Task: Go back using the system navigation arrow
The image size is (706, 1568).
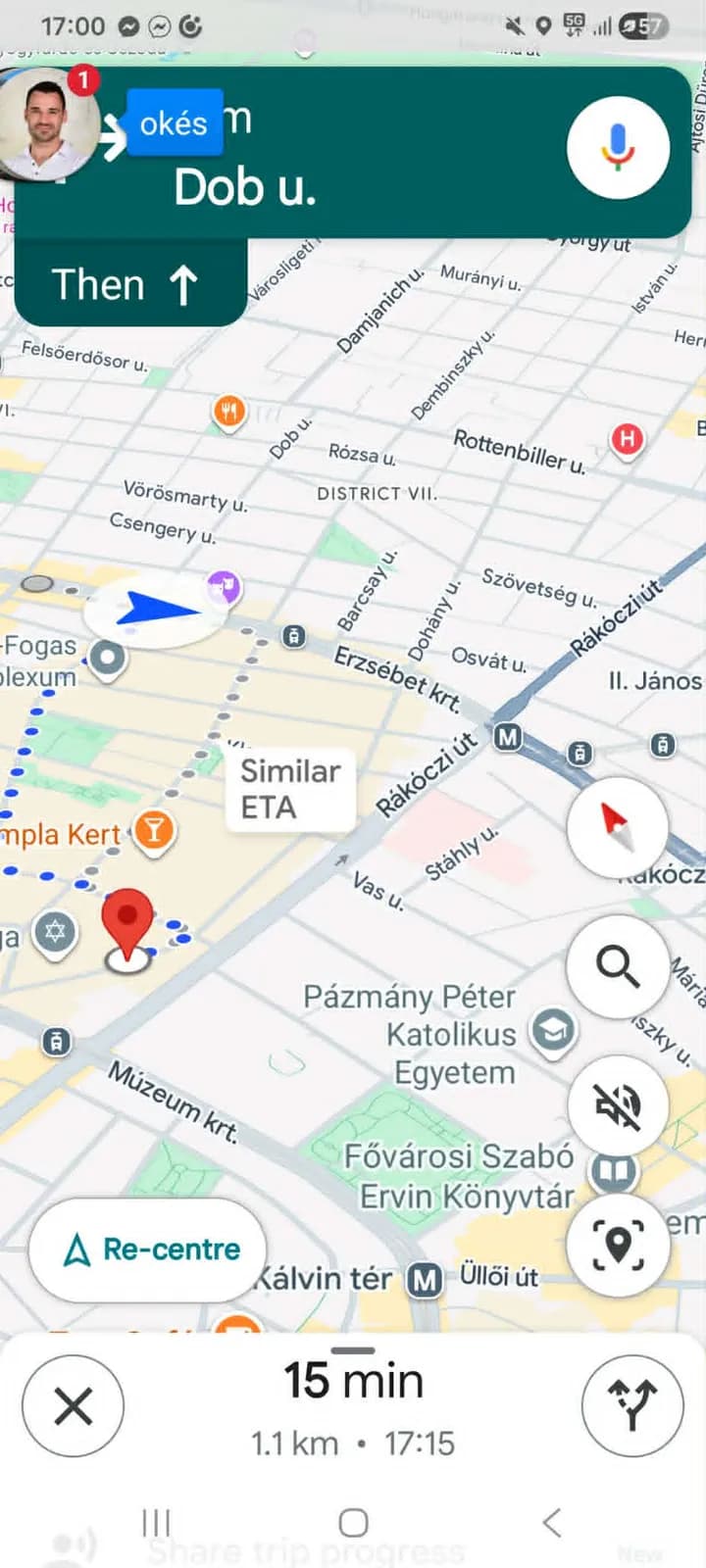Action: click(552, 1523)
